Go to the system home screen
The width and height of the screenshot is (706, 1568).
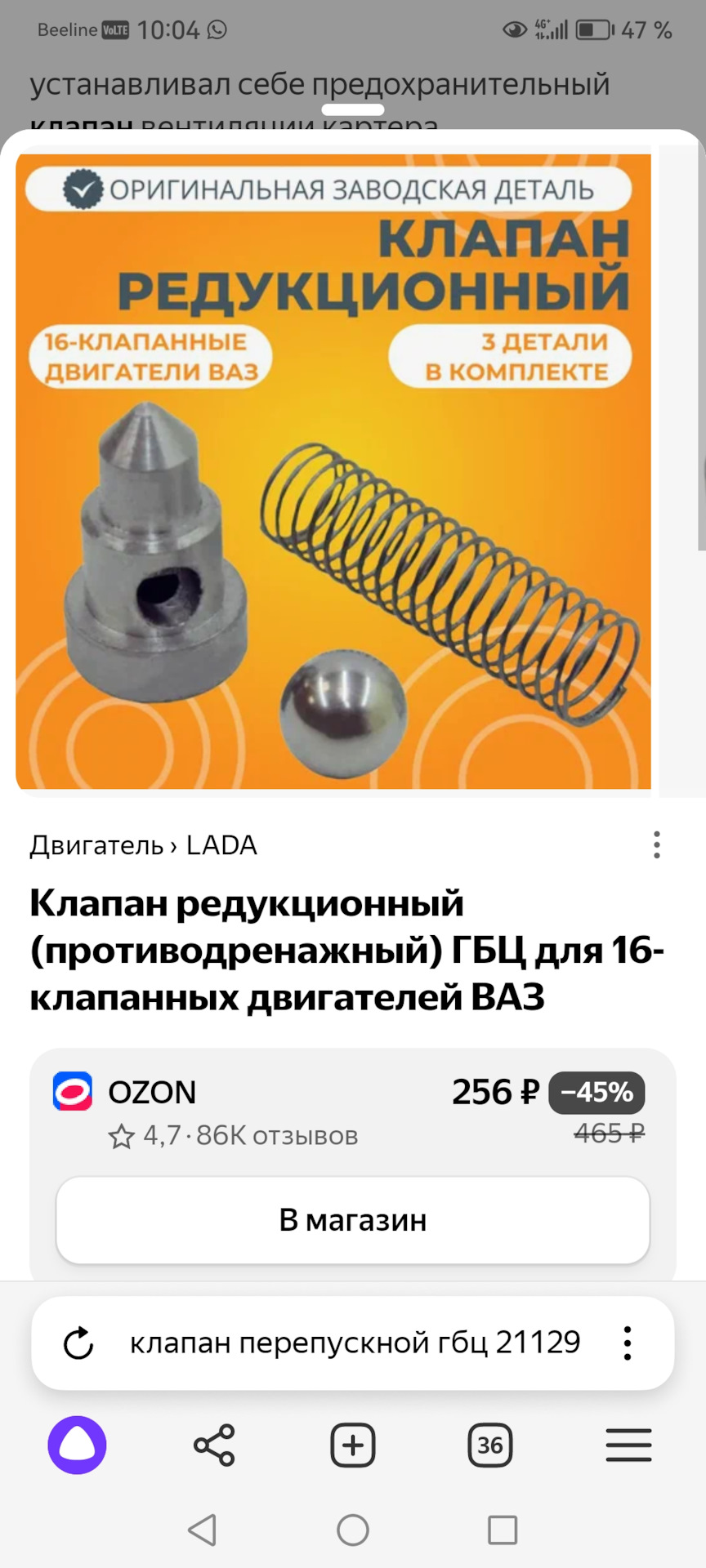pyautogui.click(x=352, y=1530)
